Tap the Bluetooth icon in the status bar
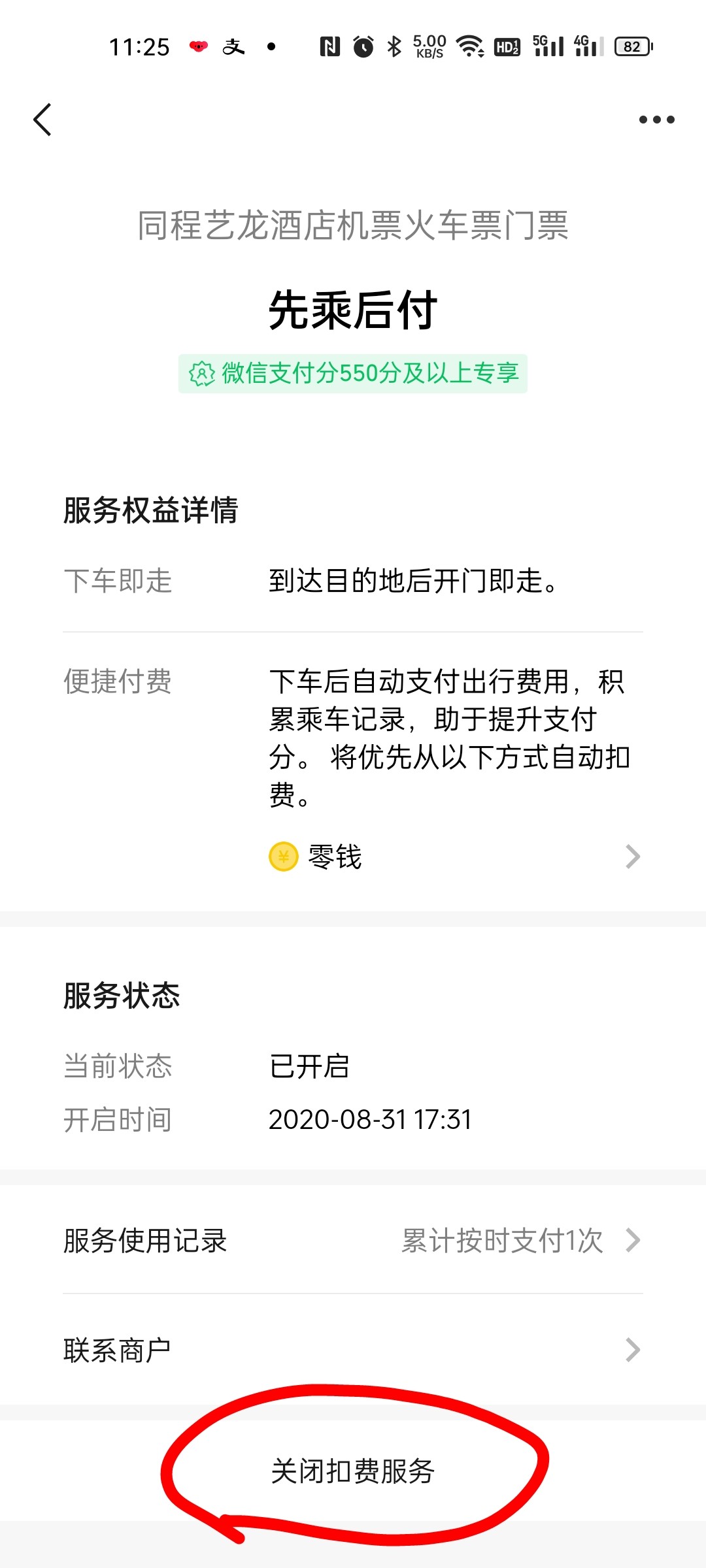This screenshot has height=1568, width=706. (x=395, y=46)
